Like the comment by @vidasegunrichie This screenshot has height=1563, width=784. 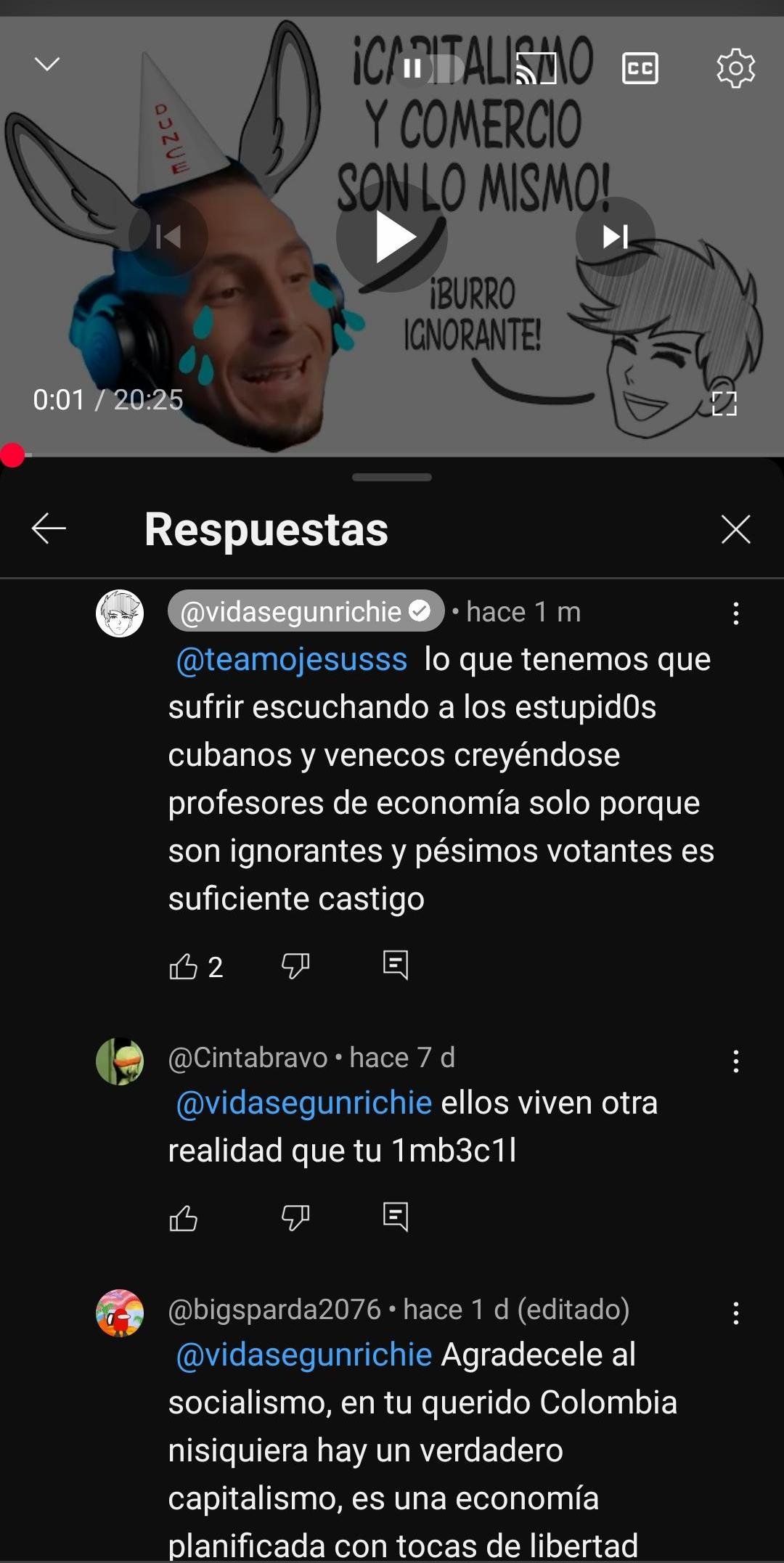pos(184,966)
